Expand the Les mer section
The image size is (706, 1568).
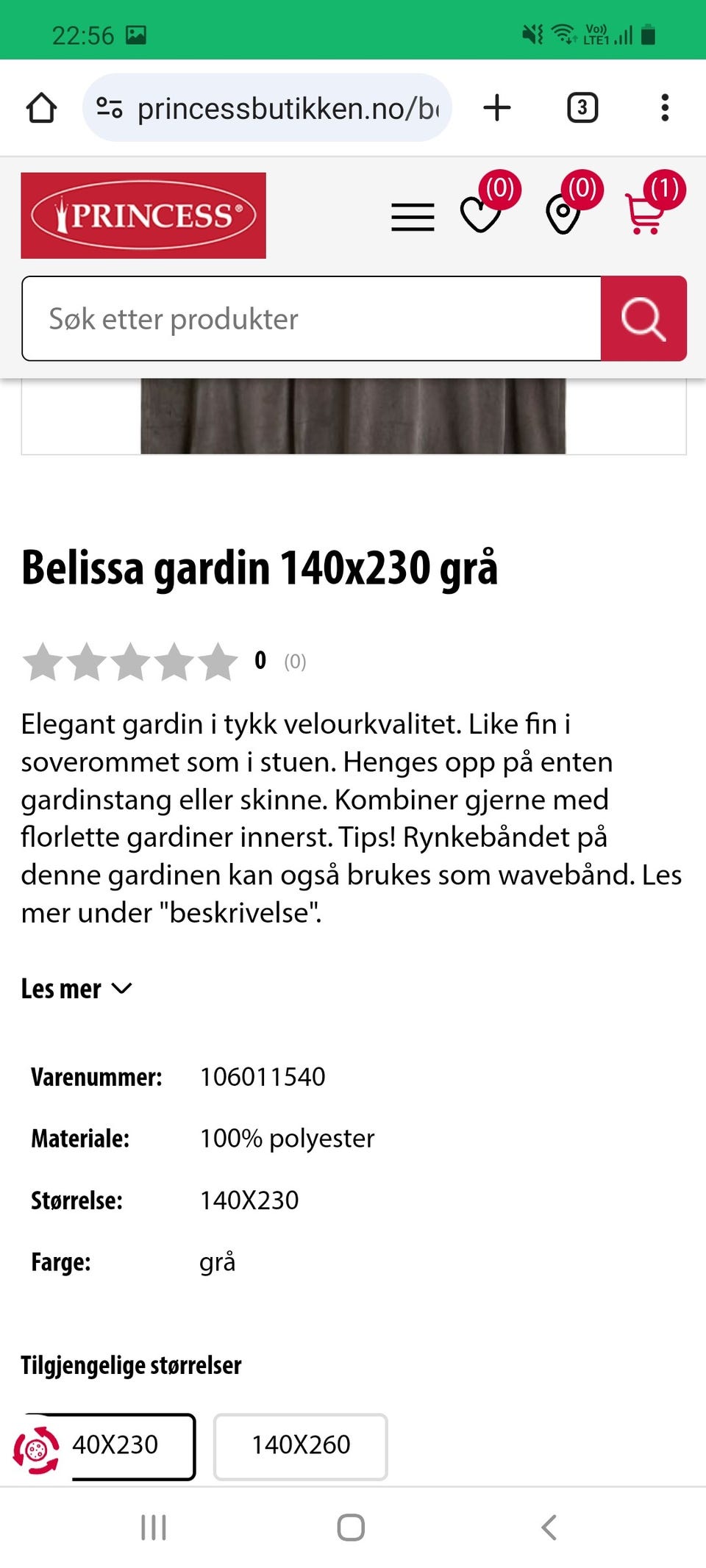[76, 988]
